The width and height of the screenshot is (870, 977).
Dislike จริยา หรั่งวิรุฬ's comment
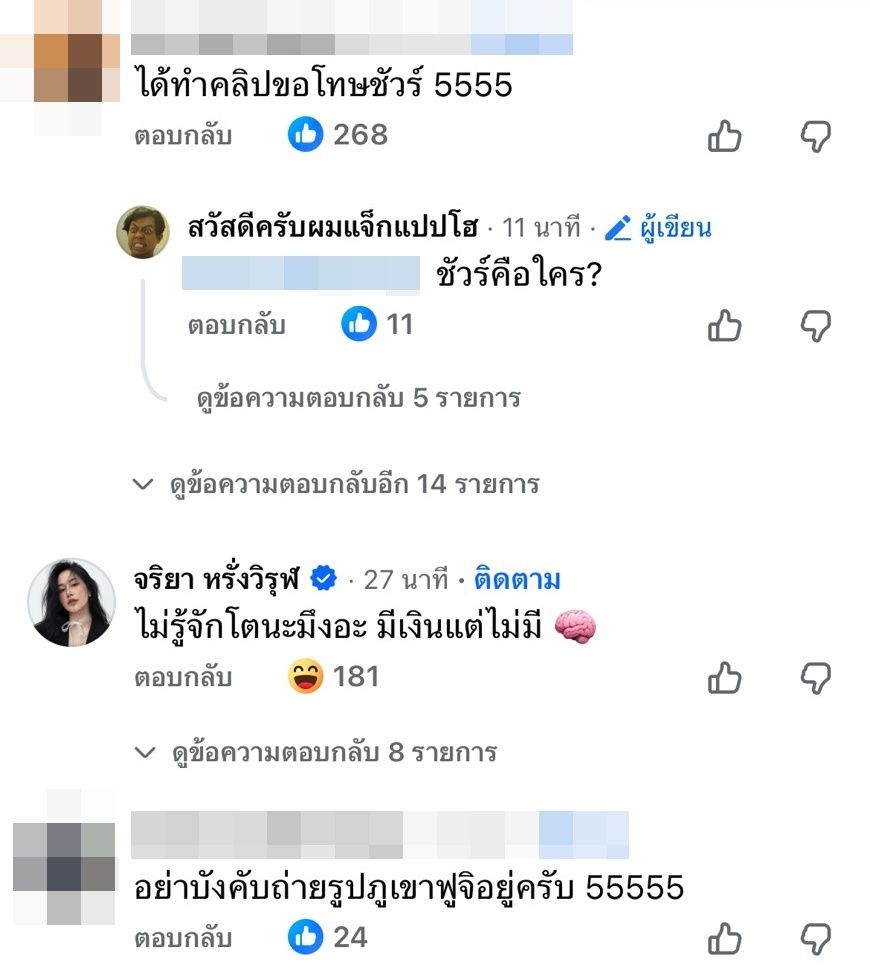816,678
